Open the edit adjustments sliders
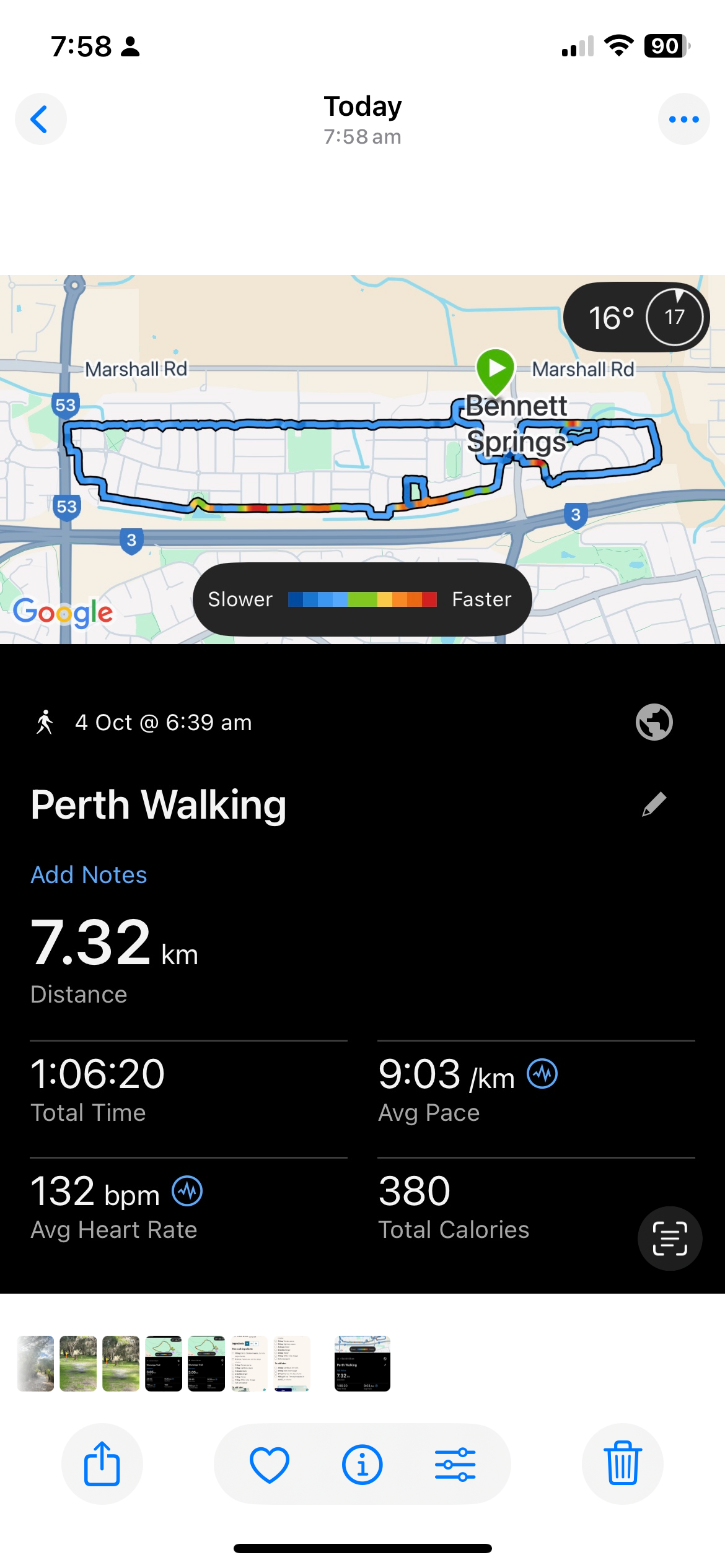The image size is (725, 1568). point(455,1464)
